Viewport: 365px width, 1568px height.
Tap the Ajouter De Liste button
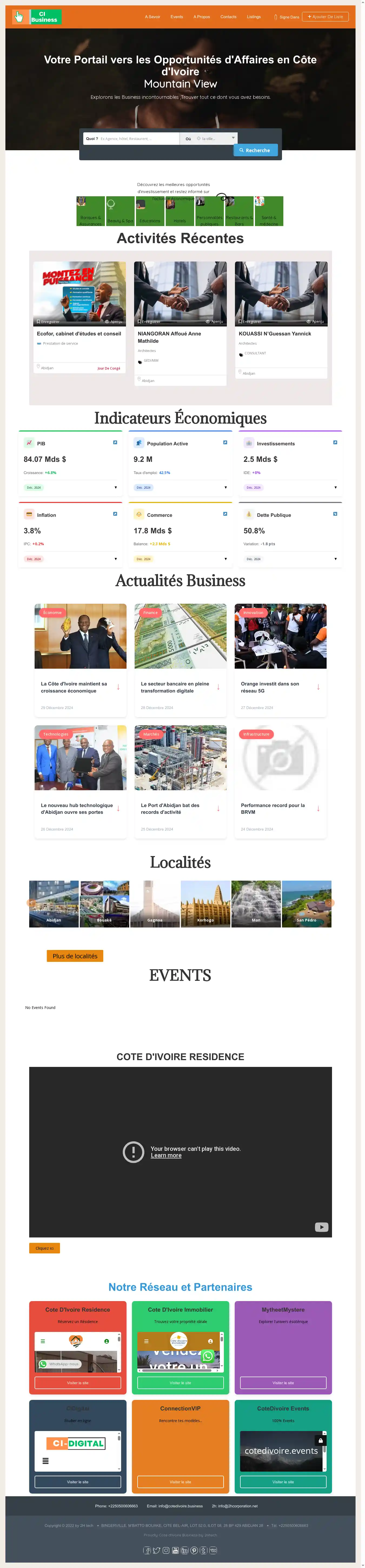[x=326, y=17]
